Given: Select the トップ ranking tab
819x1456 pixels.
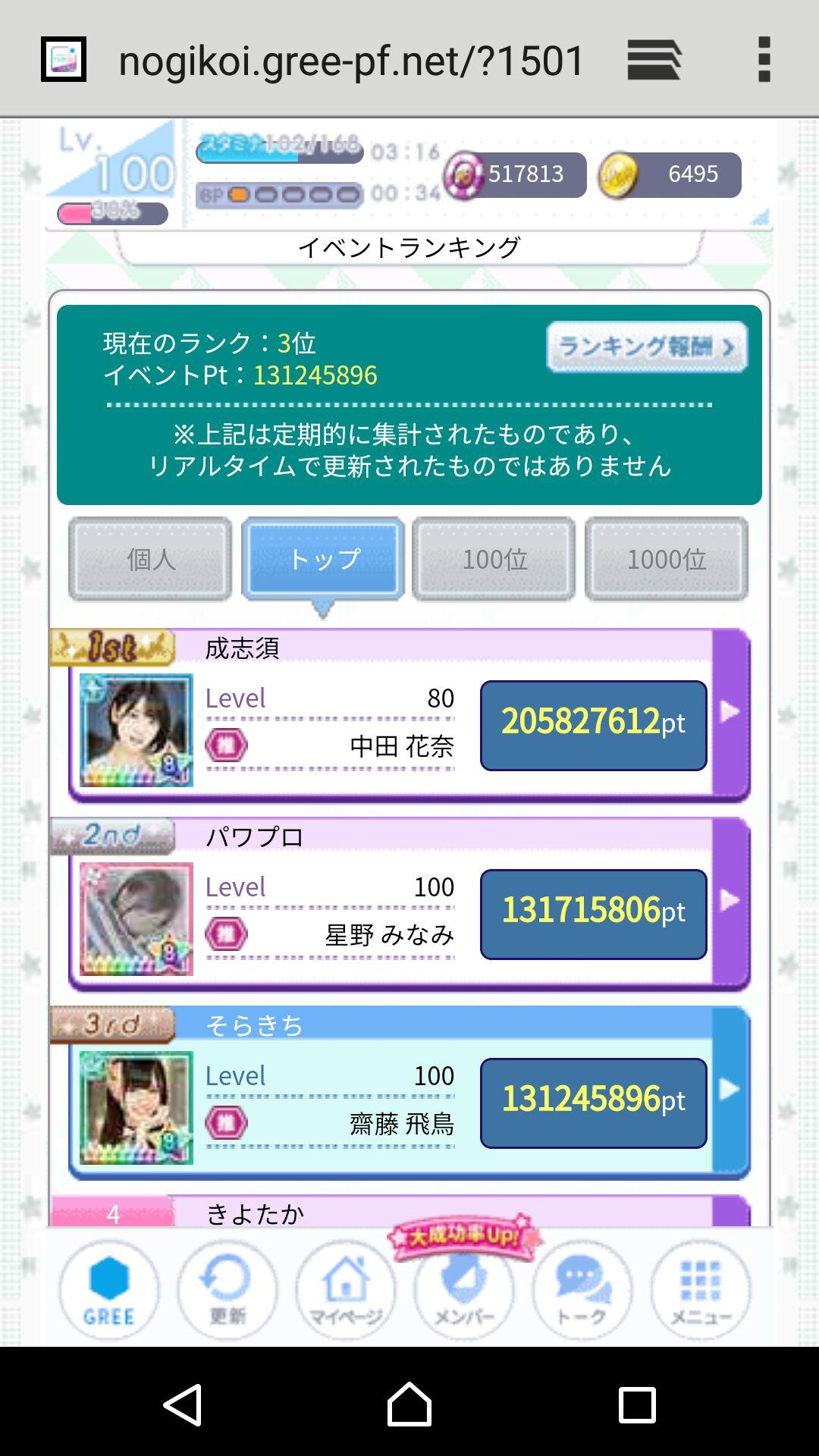Looking at the screenshot, I should pyautogui.click(x=323, y=559).
